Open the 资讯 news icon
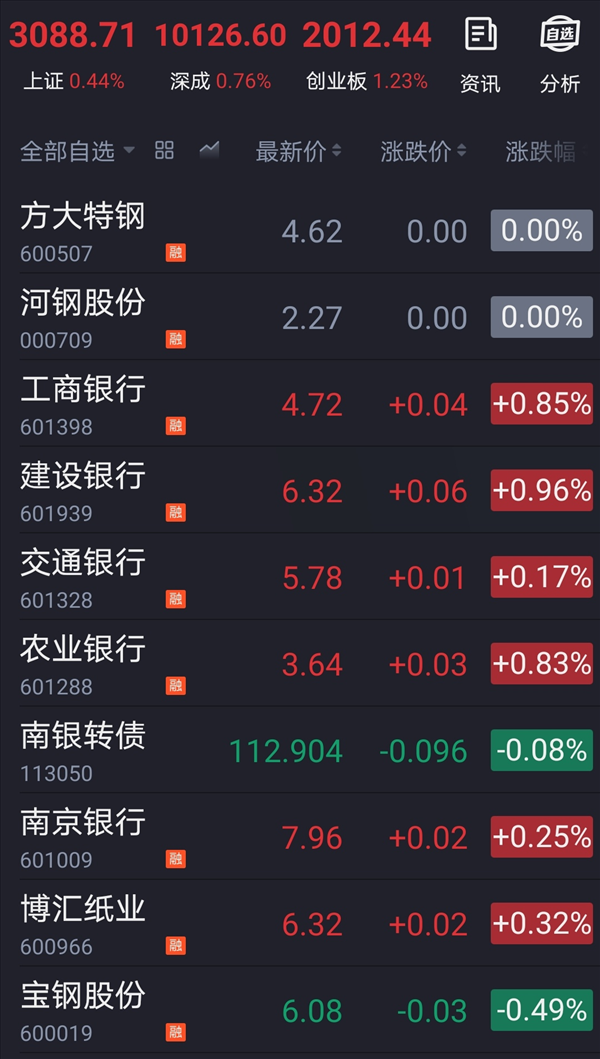Image resolution: width=600 pixels, height=1059 pixels. click(x=480, y=55)
